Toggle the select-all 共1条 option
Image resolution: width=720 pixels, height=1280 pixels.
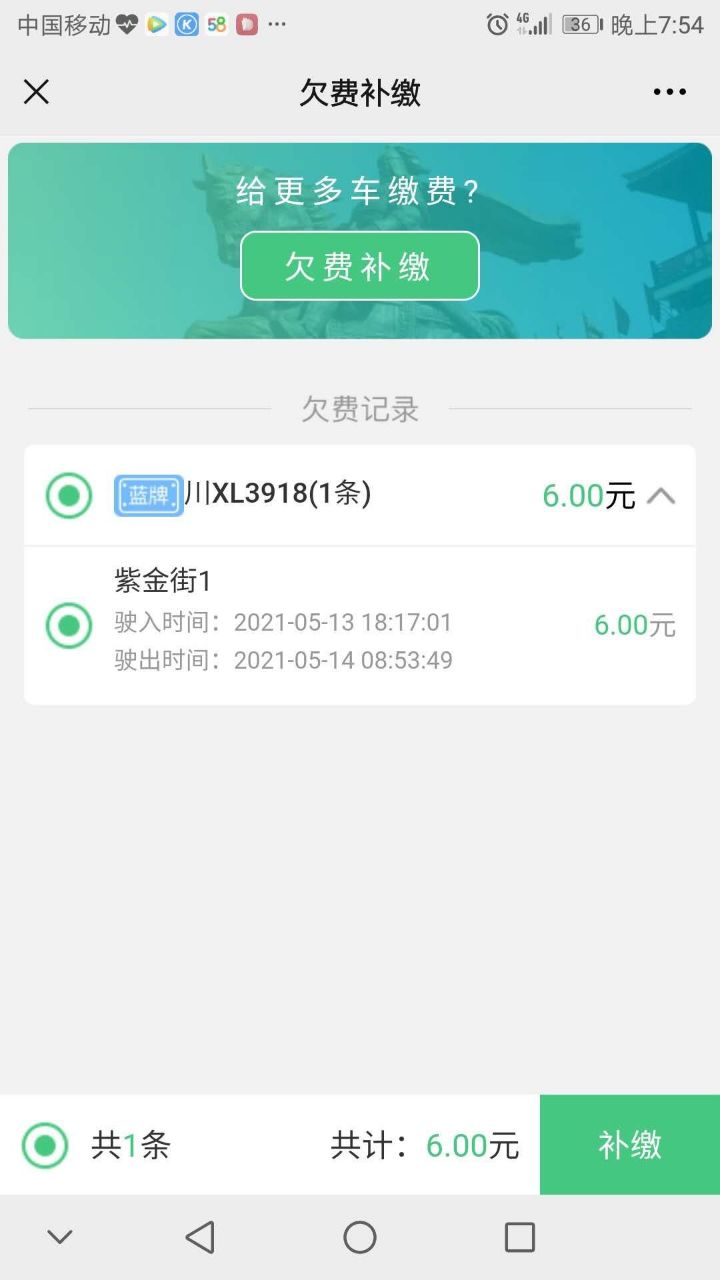(x=45, y=1146)
